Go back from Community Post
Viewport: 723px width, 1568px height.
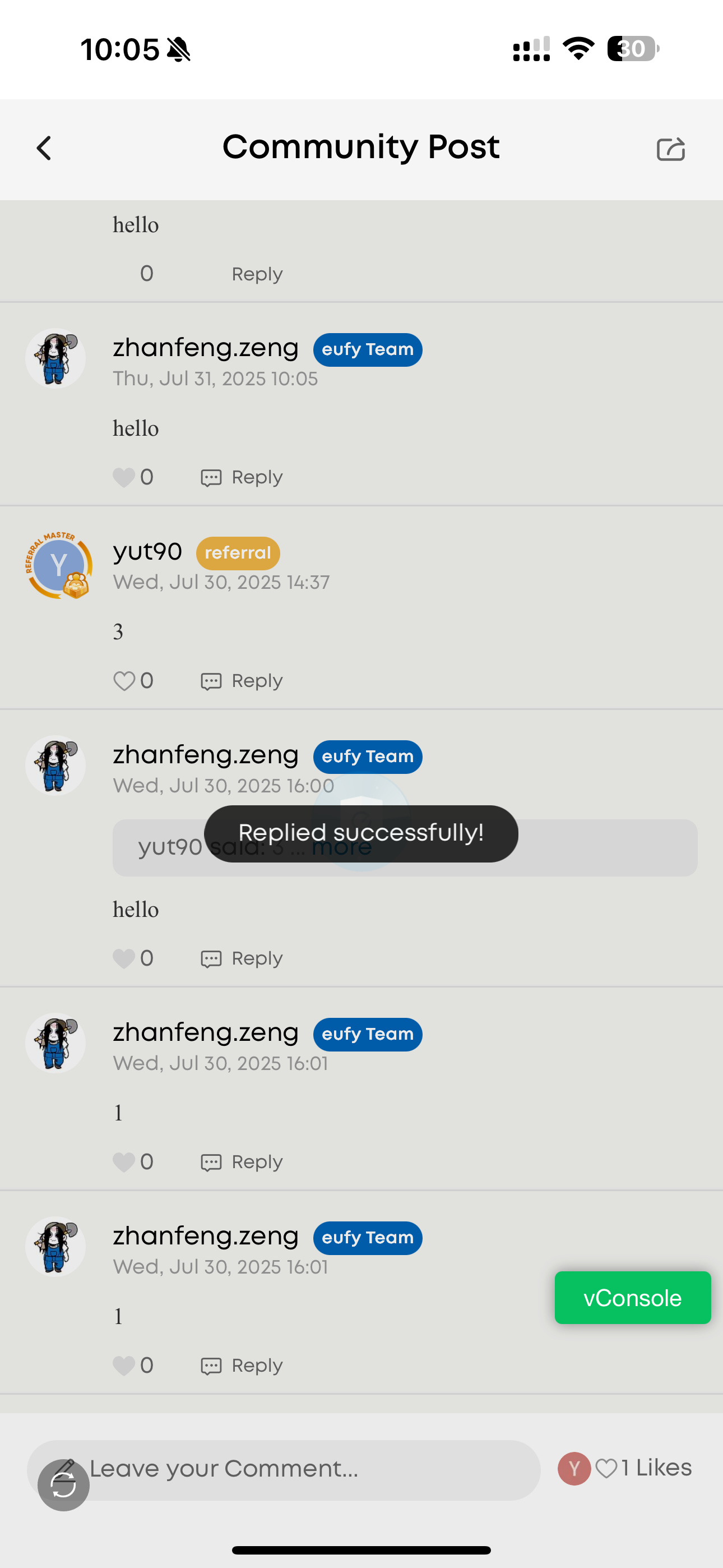(x=44, y=148)
